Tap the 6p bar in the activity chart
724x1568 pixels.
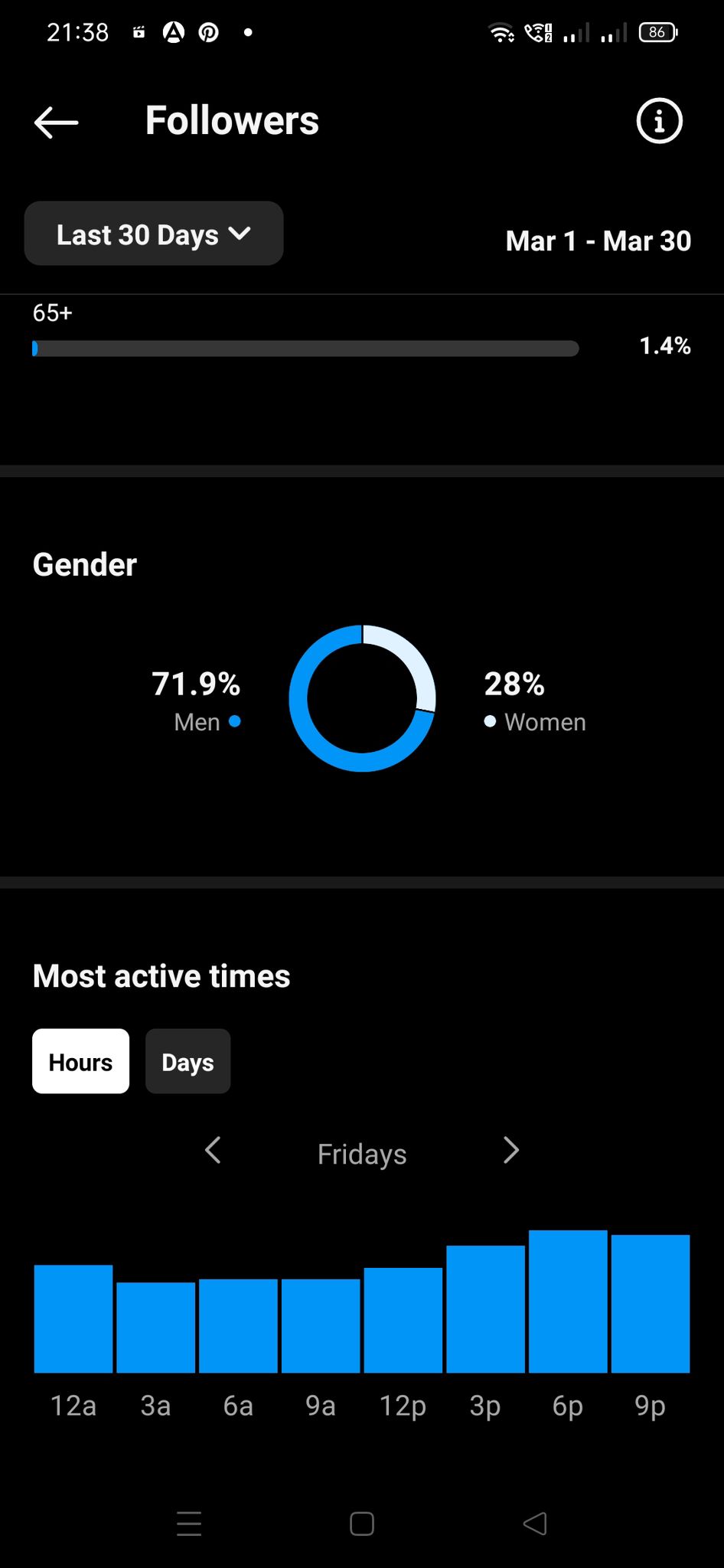click(x=568, y=1302)
